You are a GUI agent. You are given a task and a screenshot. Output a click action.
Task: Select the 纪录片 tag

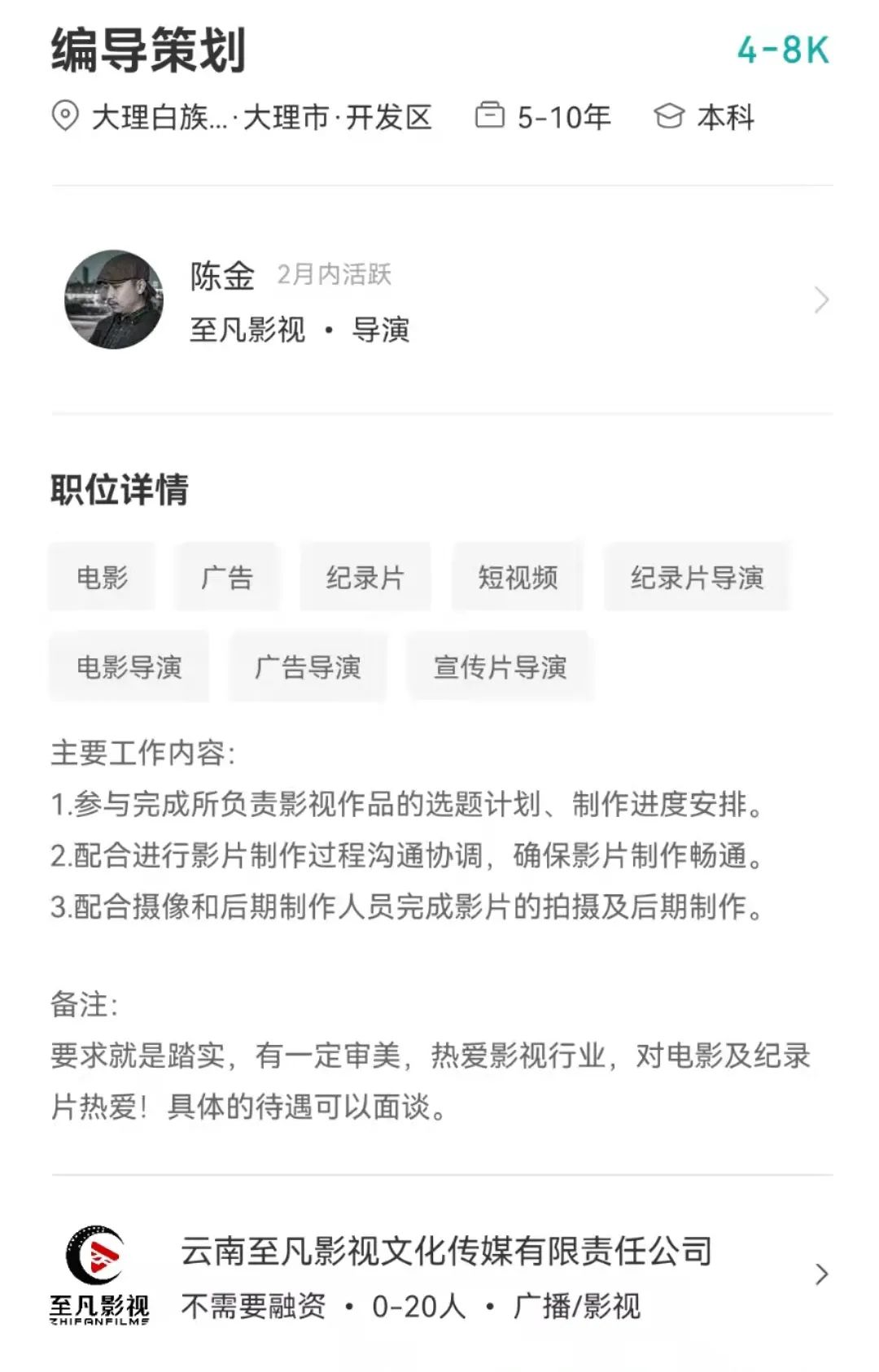(365, 577)
